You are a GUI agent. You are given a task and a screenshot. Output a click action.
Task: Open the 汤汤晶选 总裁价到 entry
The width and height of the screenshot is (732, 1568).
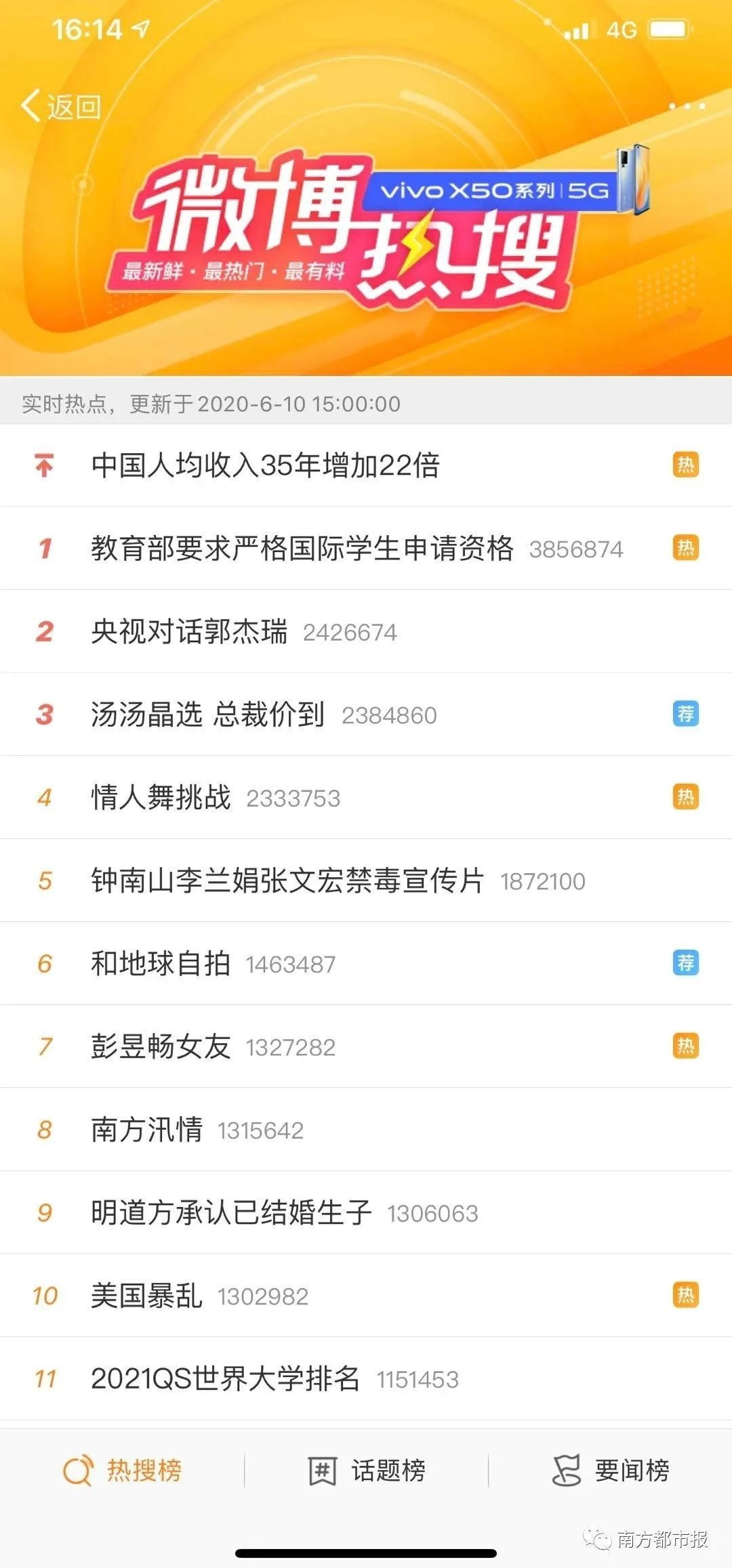tap(208, 715)
